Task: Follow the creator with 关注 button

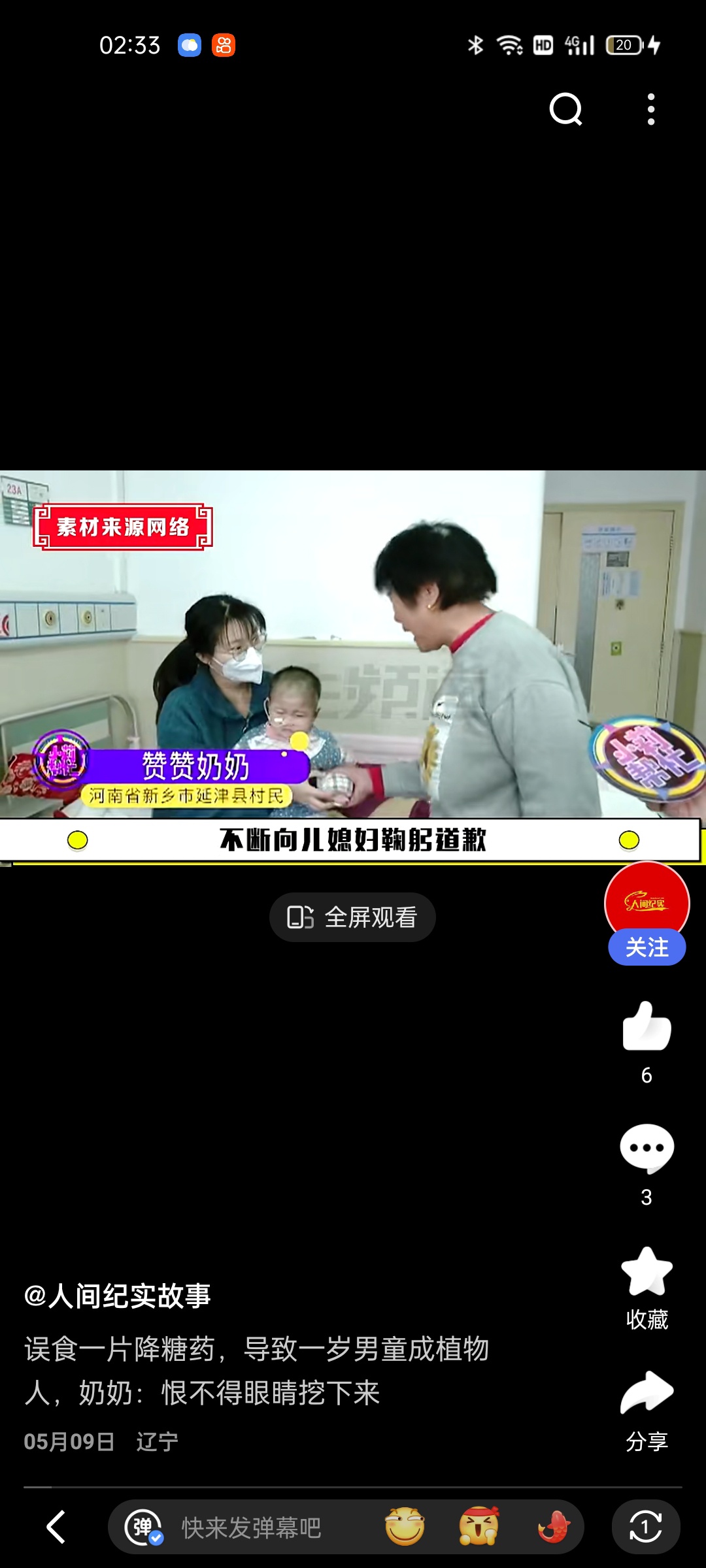Action: tap(647, 947)
